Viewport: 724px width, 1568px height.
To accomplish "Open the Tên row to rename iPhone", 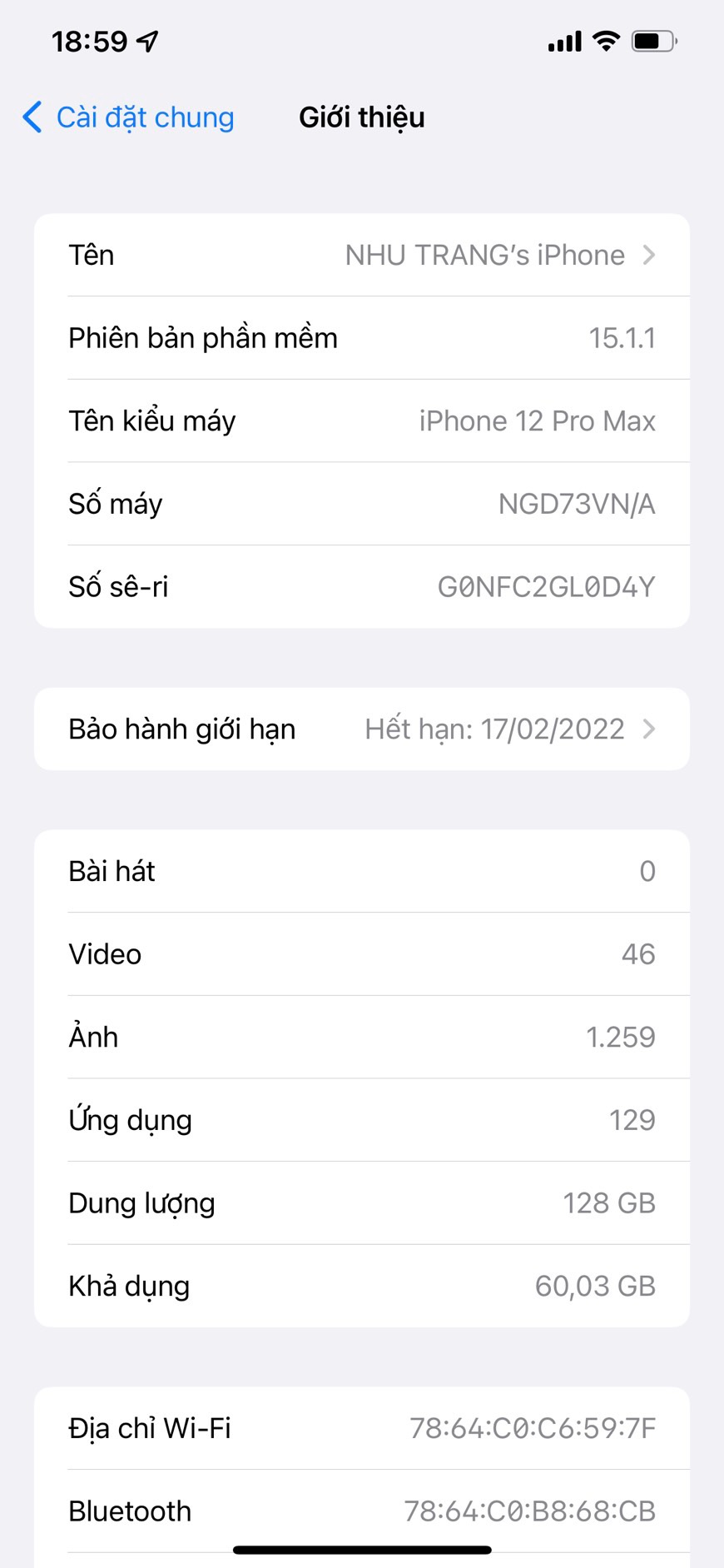I will tap(362, 255).
